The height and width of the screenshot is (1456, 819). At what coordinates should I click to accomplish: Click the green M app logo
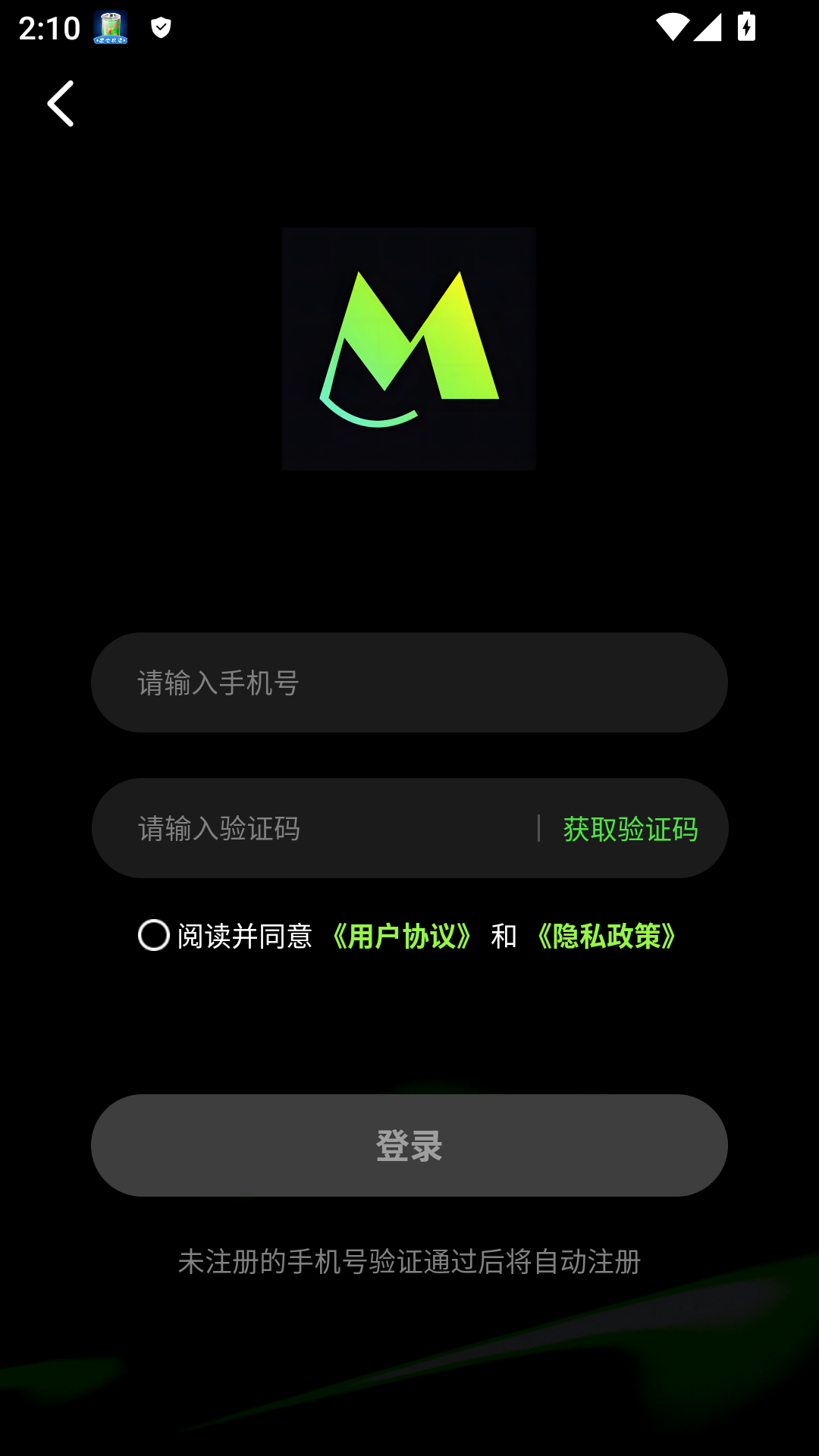(408, 349)
